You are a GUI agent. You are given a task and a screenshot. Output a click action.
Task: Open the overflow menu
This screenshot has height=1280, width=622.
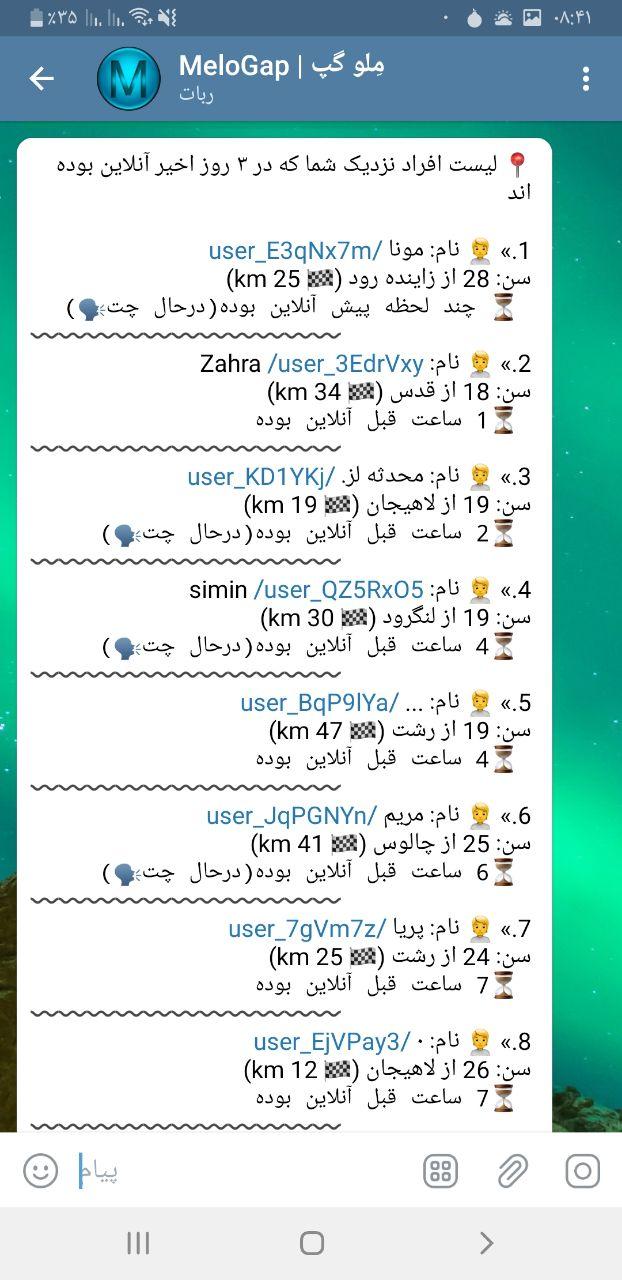point(586,78)
